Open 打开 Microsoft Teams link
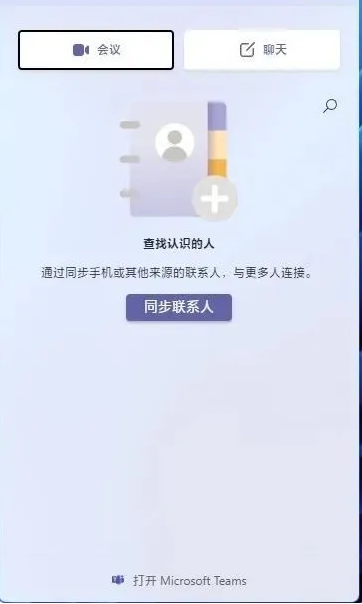This screenshot has height=604, width=362. [x=179, y=581]
